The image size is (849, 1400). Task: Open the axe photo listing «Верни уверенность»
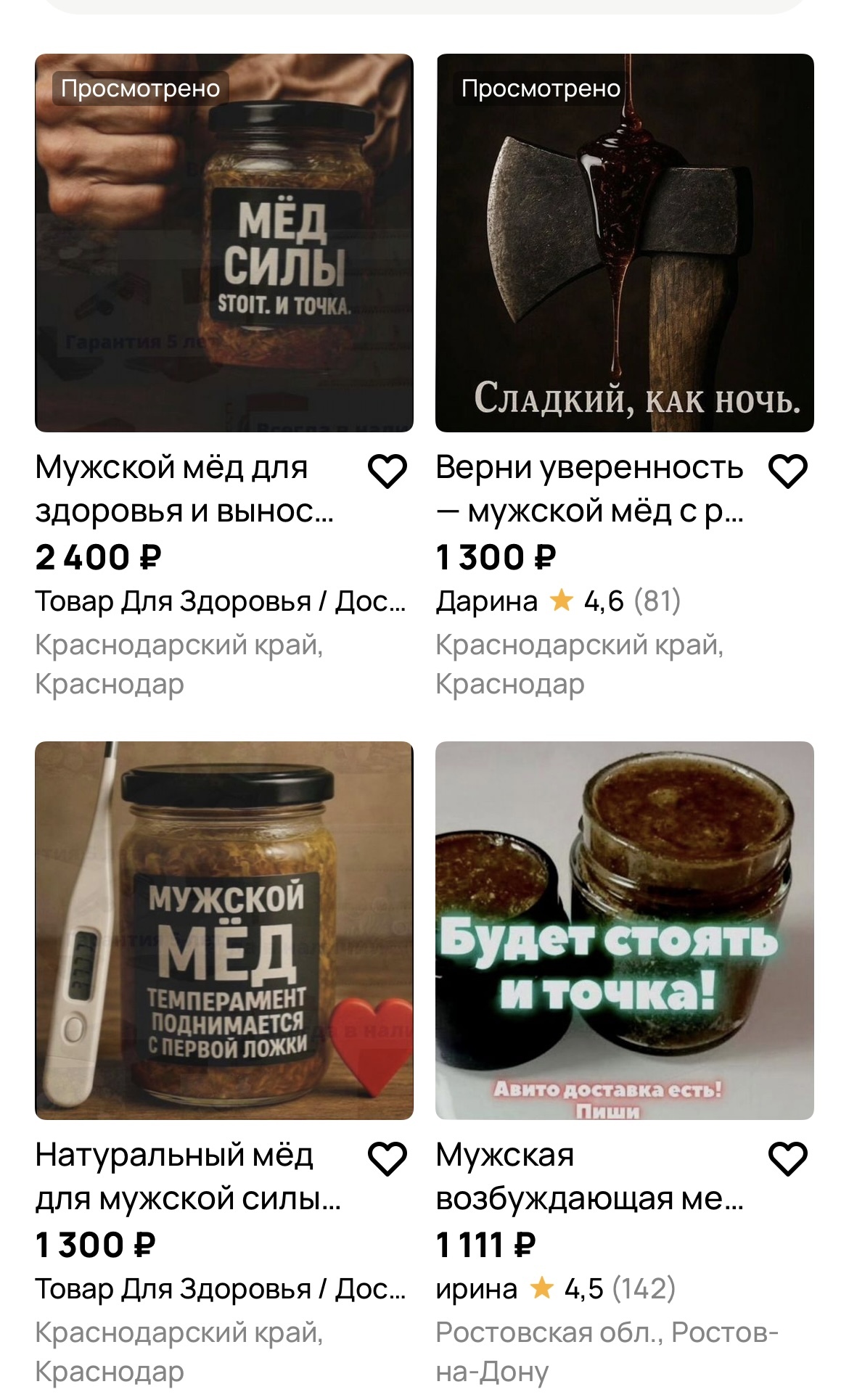624,243
